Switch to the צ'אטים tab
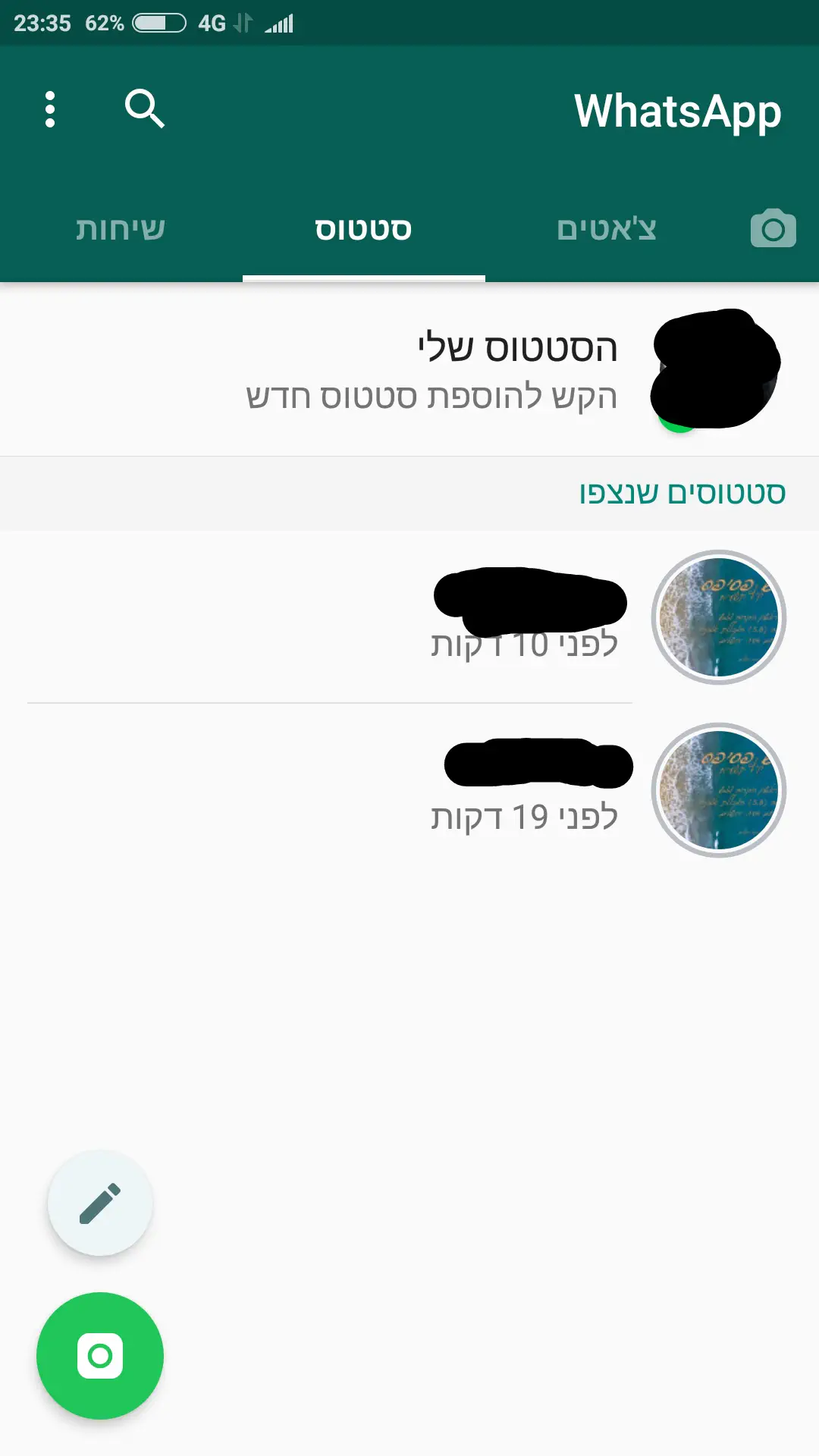 click(606, 229)
